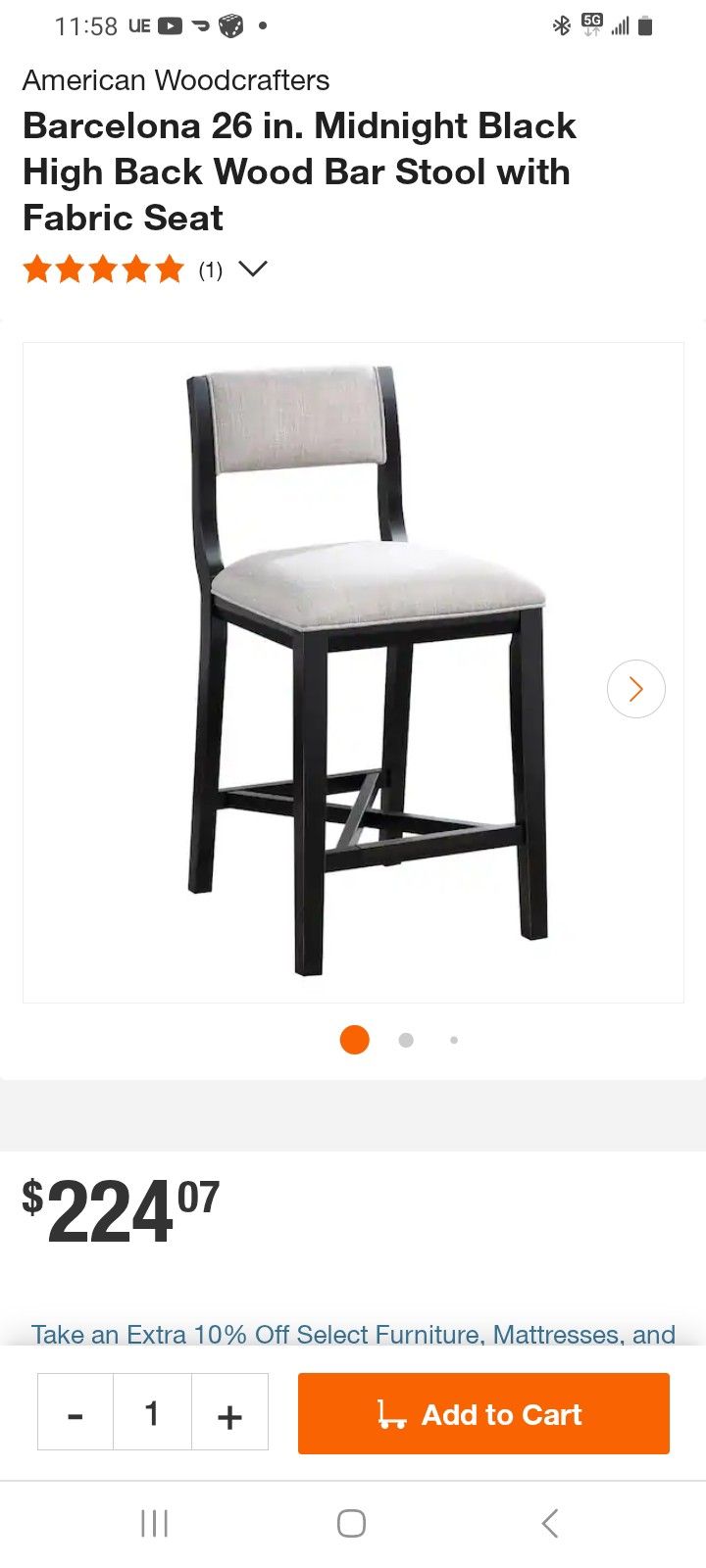Select the third carousel pagination dot
The image size is (706, 1568).
(454, 1040)
